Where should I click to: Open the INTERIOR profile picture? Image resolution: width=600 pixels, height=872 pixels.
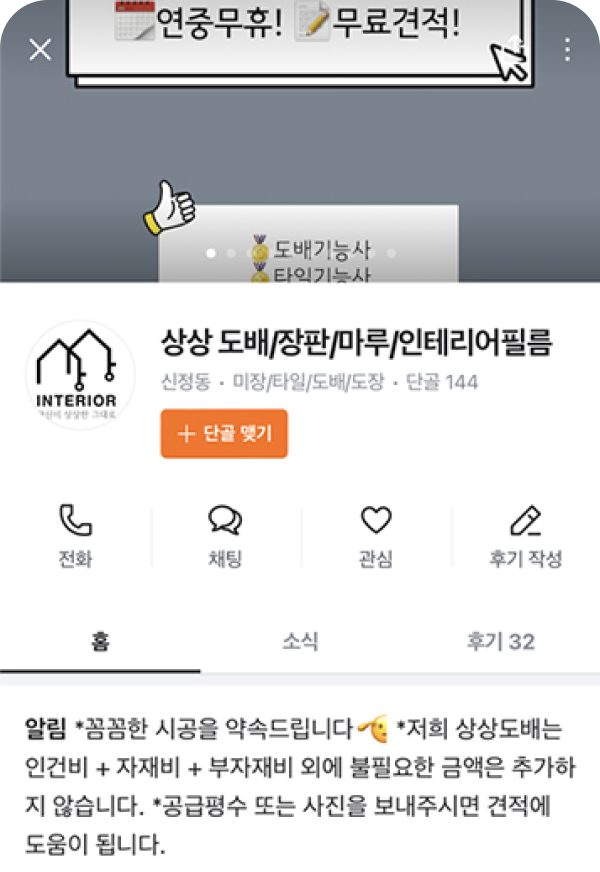point(77,376)
